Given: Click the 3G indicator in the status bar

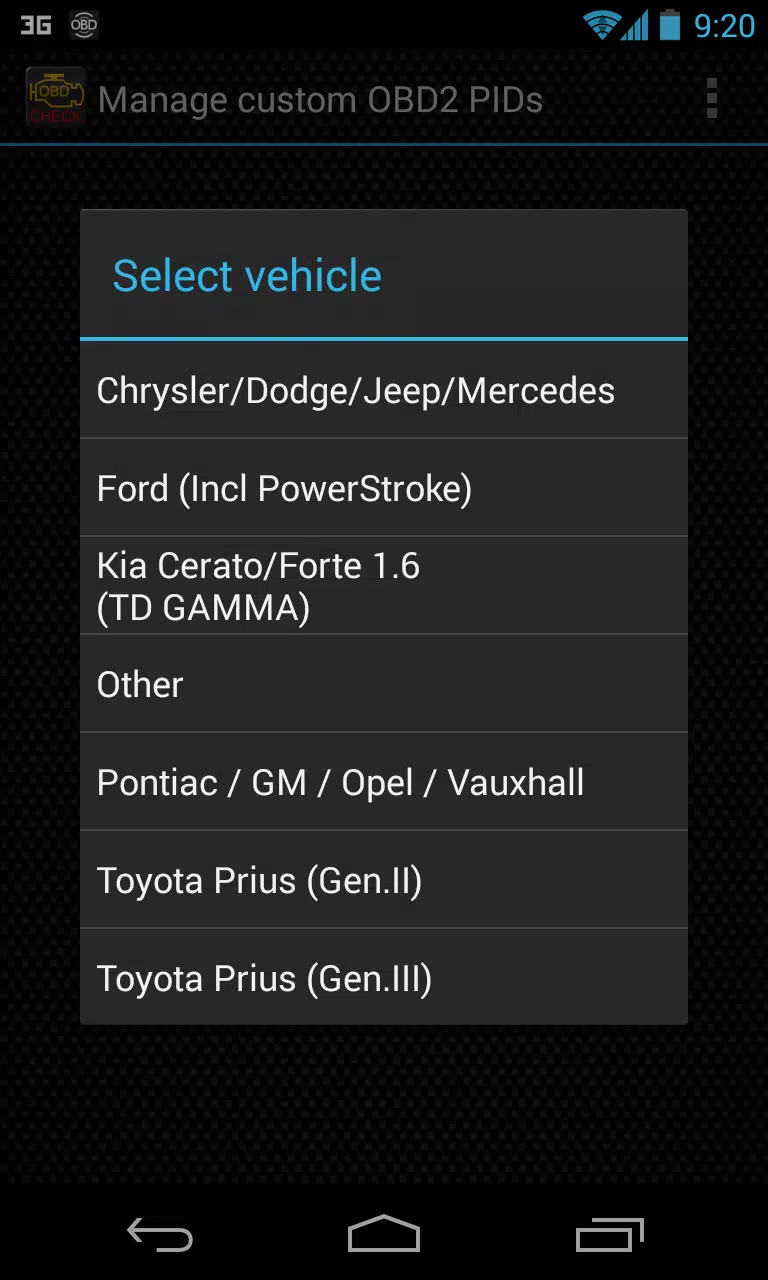Looking at the screenshot, I should tap(36, 25).
